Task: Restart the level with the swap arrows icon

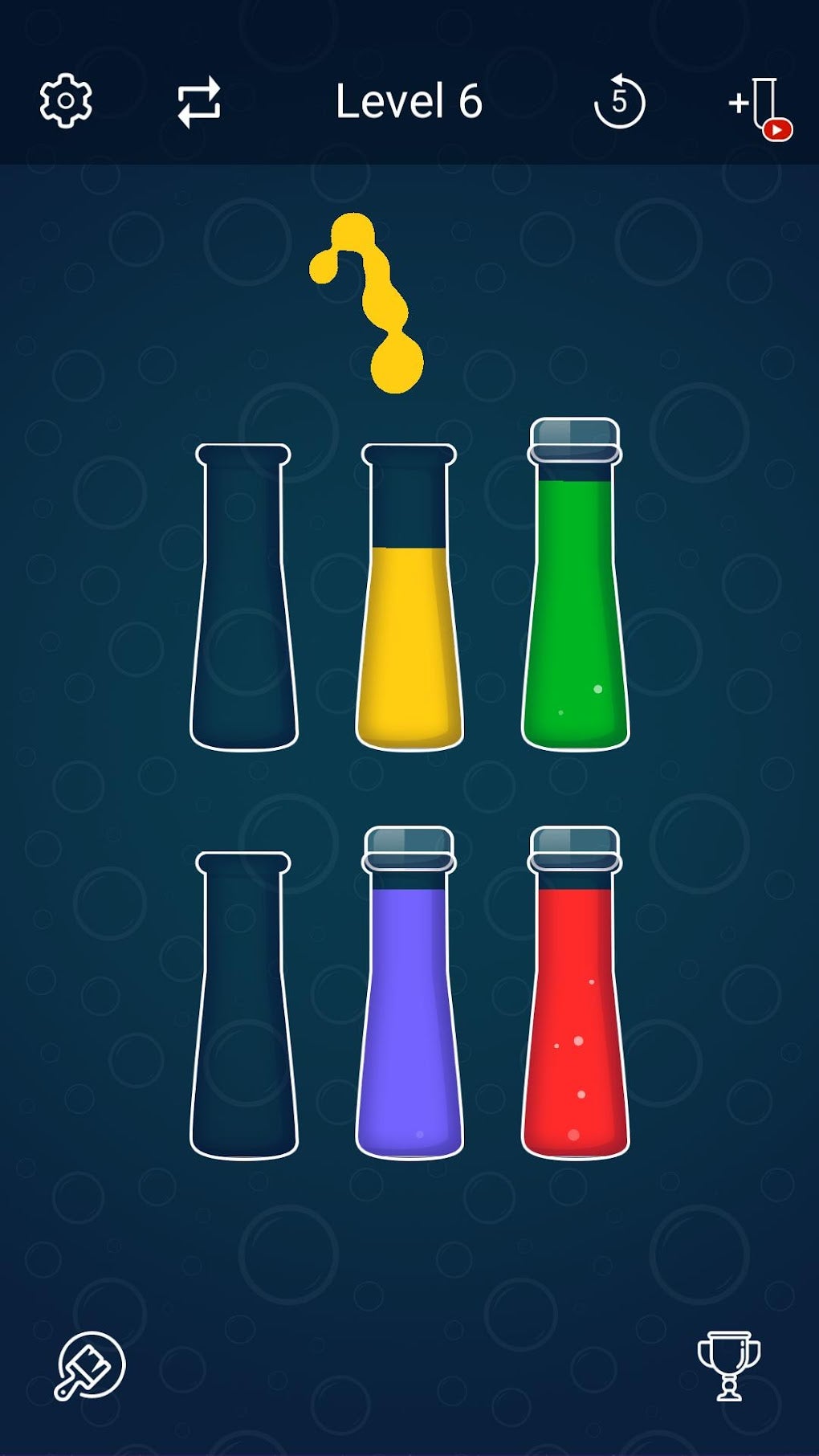Action: tap(198, 102)
